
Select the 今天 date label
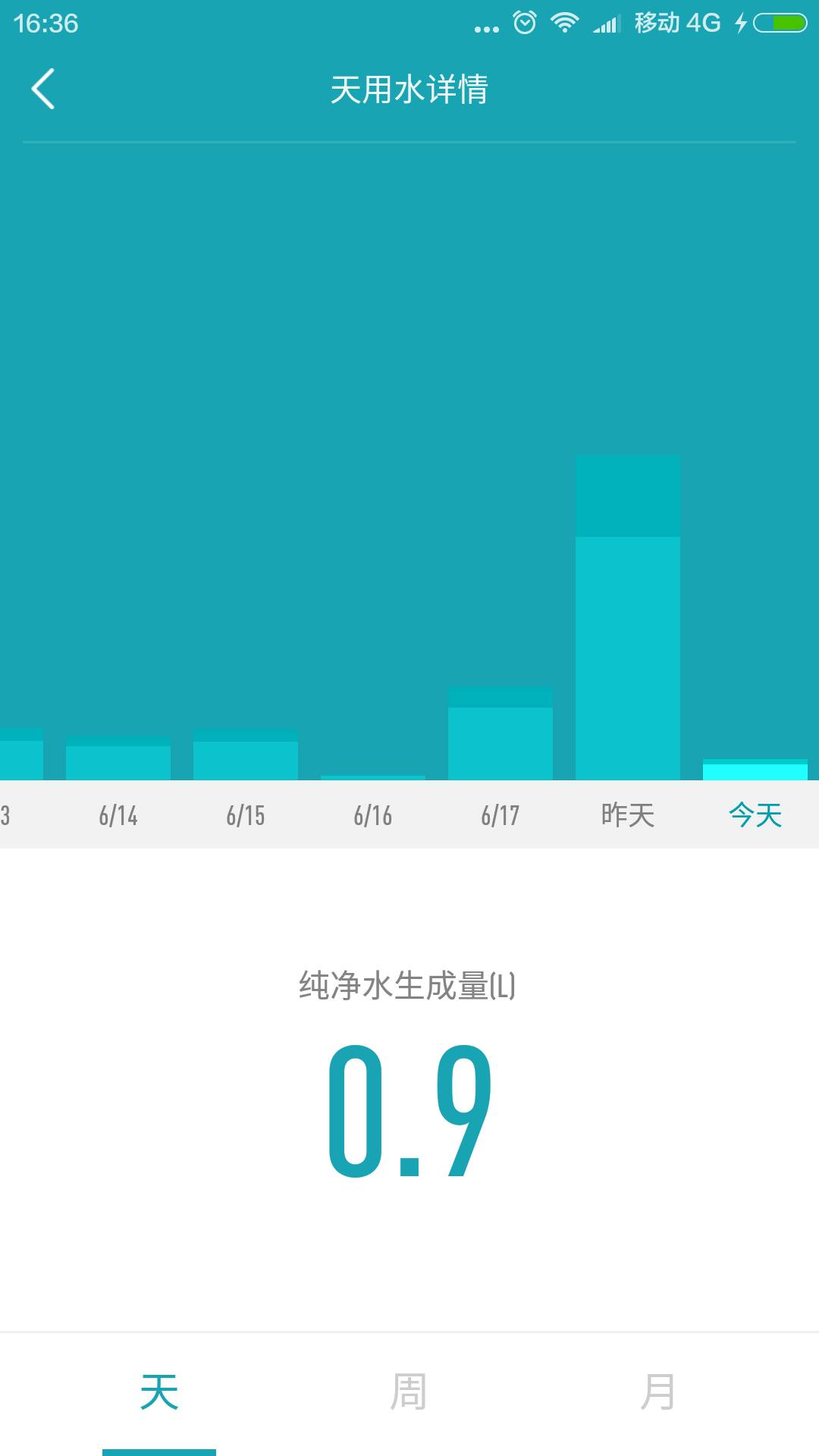click(755, 815)
